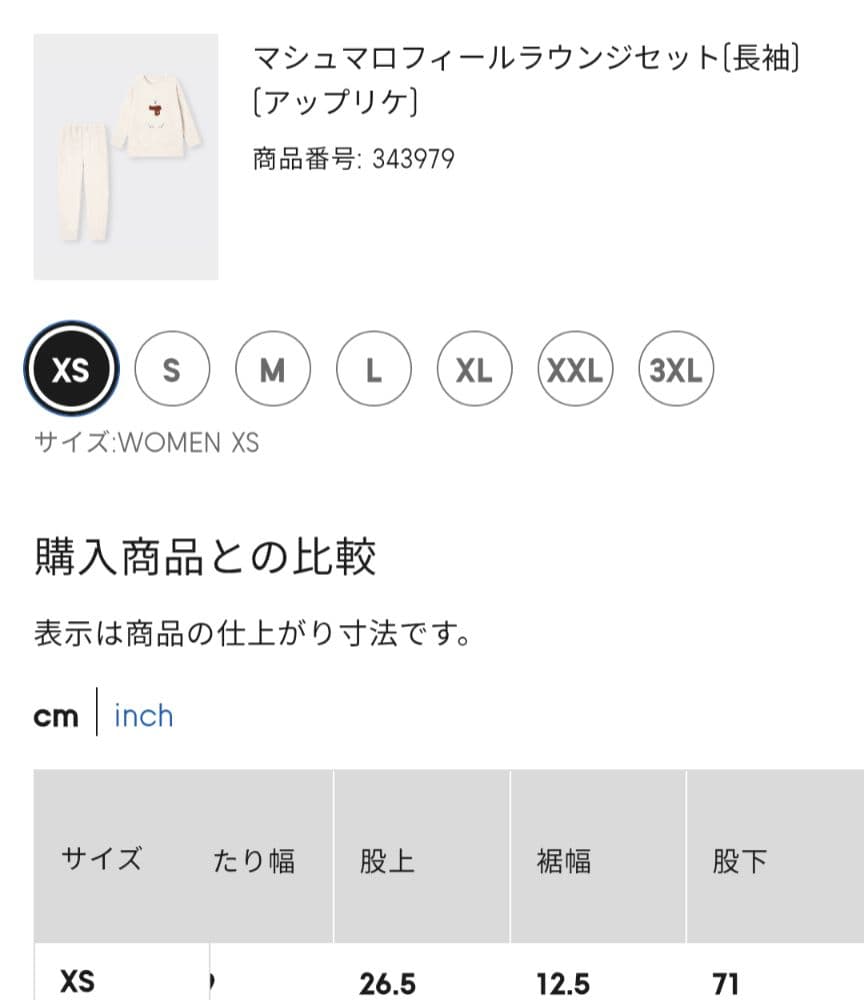Show measurements in cm
Screen dimensions: 864x1000
click(56, 716)
